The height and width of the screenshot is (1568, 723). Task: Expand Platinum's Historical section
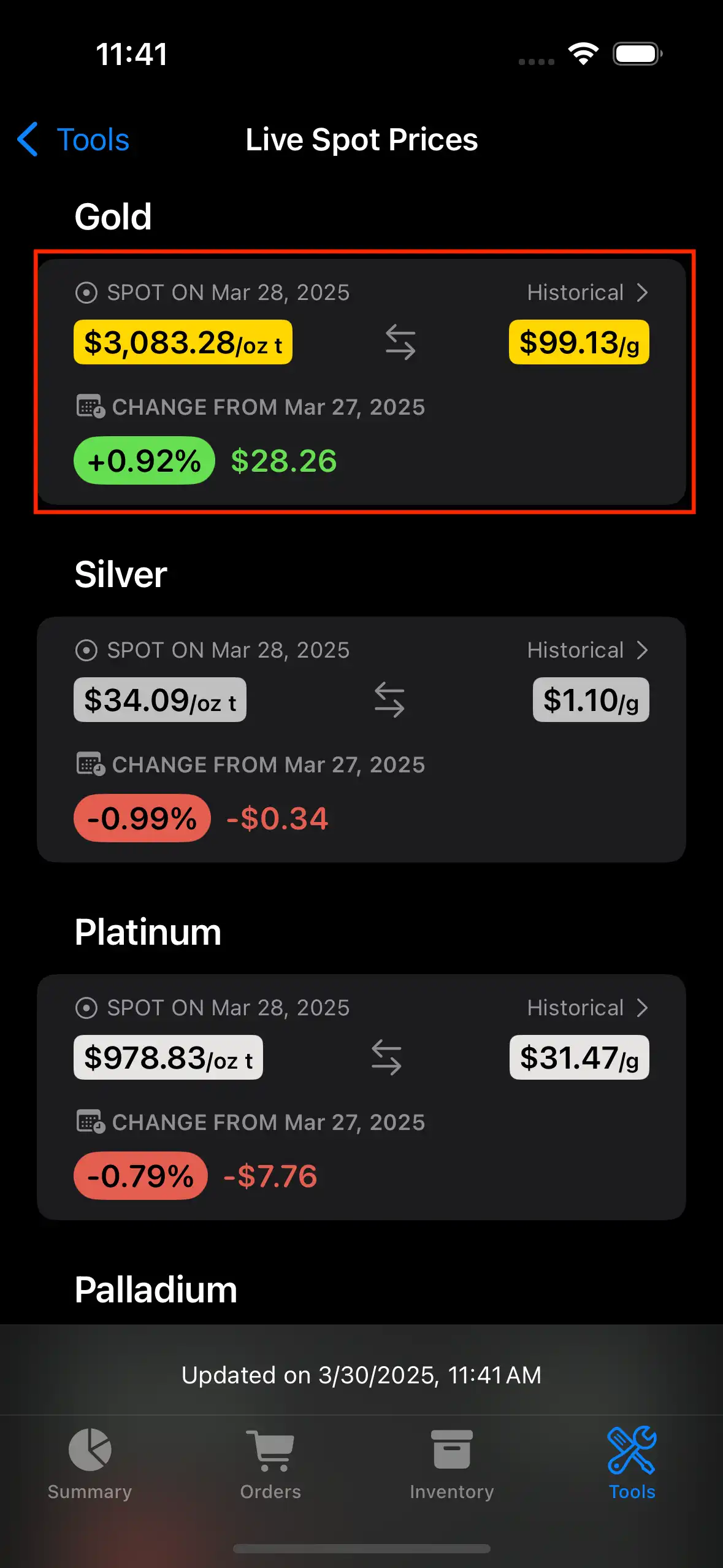point(587,1007)
